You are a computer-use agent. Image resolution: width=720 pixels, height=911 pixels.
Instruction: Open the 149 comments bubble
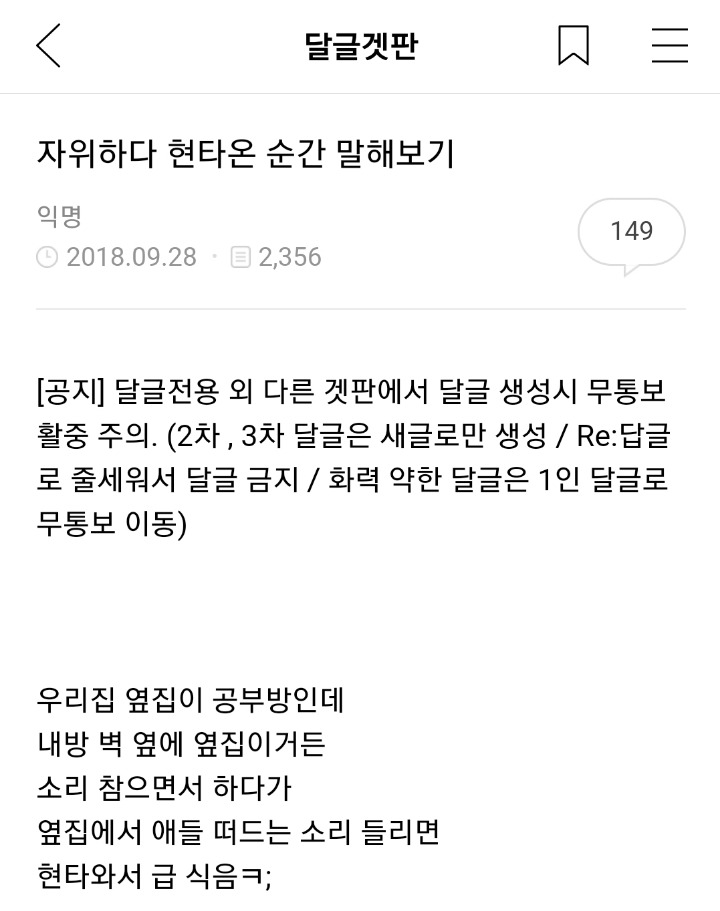point(631,233)
